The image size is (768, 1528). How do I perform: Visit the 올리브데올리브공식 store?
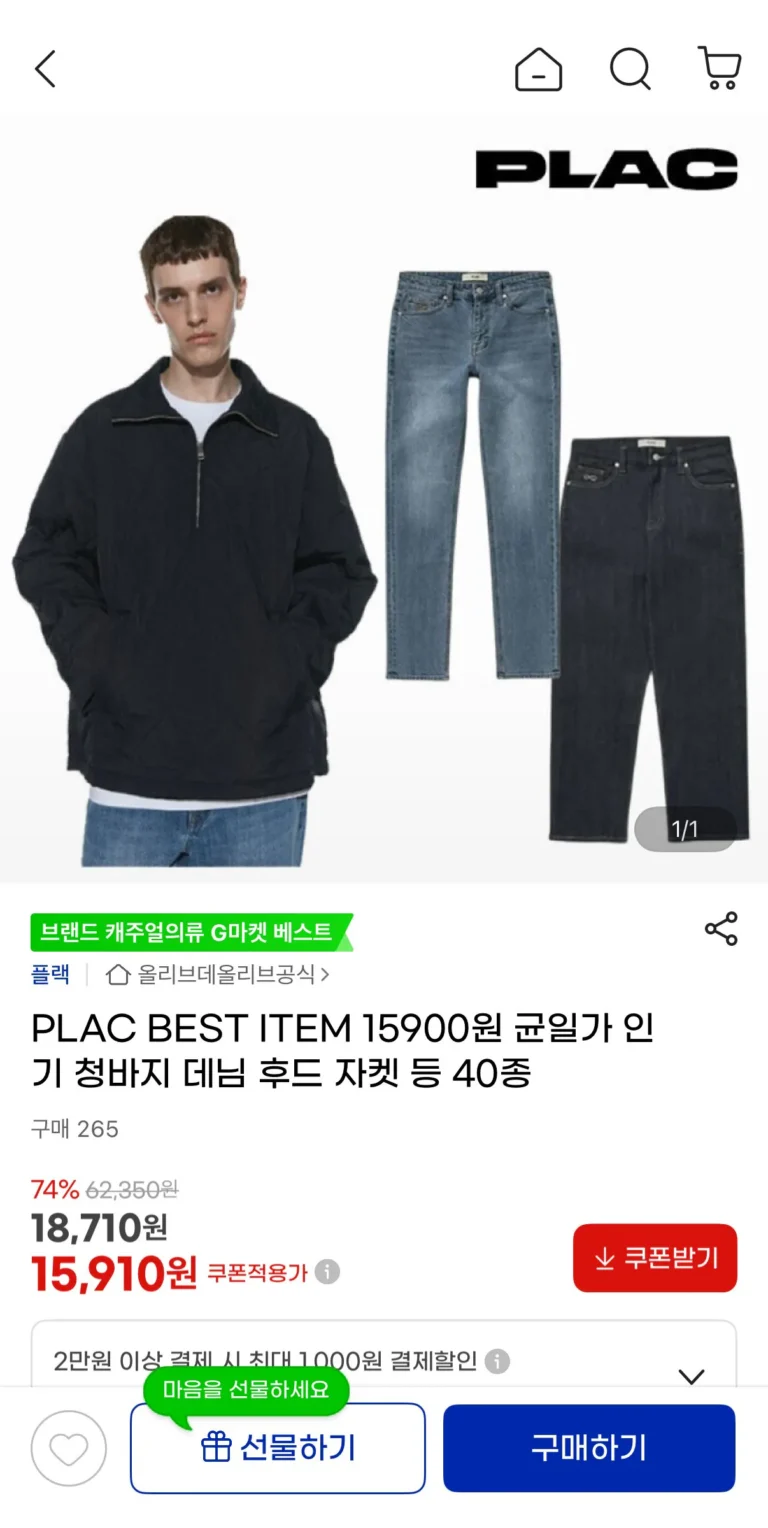point(218,974)
